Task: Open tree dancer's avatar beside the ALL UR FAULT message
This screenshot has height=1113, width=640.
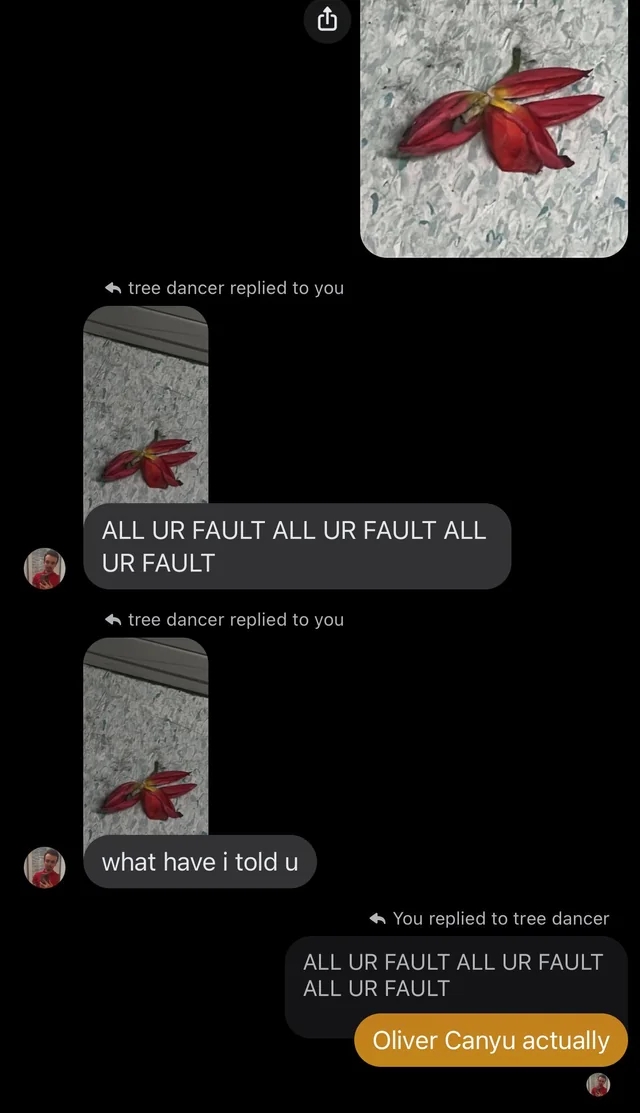Action: point(45,568)
